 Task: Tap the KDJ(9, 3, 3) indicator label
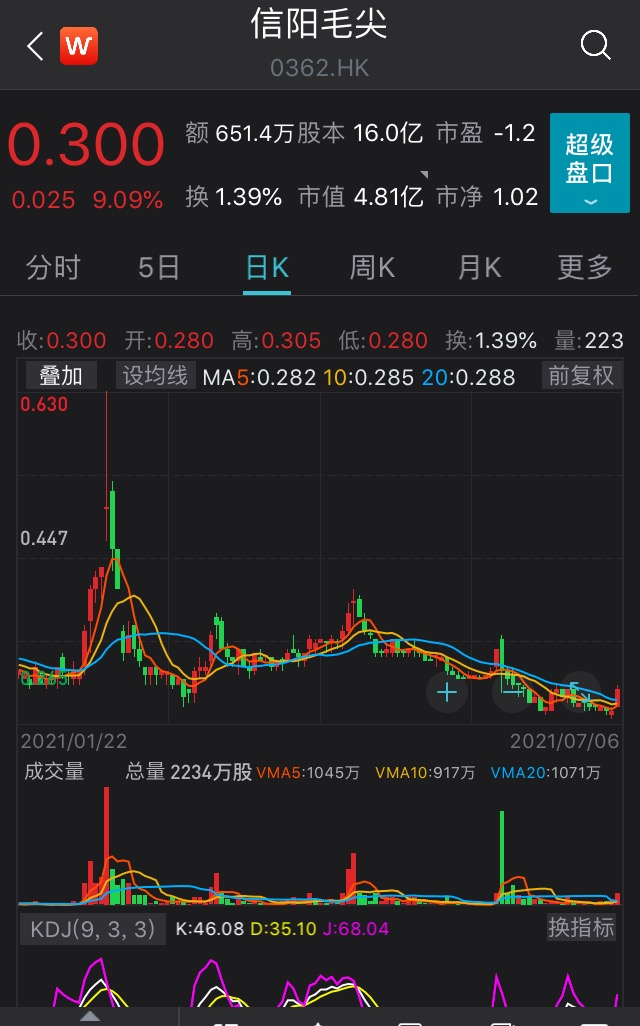[92, 929]
